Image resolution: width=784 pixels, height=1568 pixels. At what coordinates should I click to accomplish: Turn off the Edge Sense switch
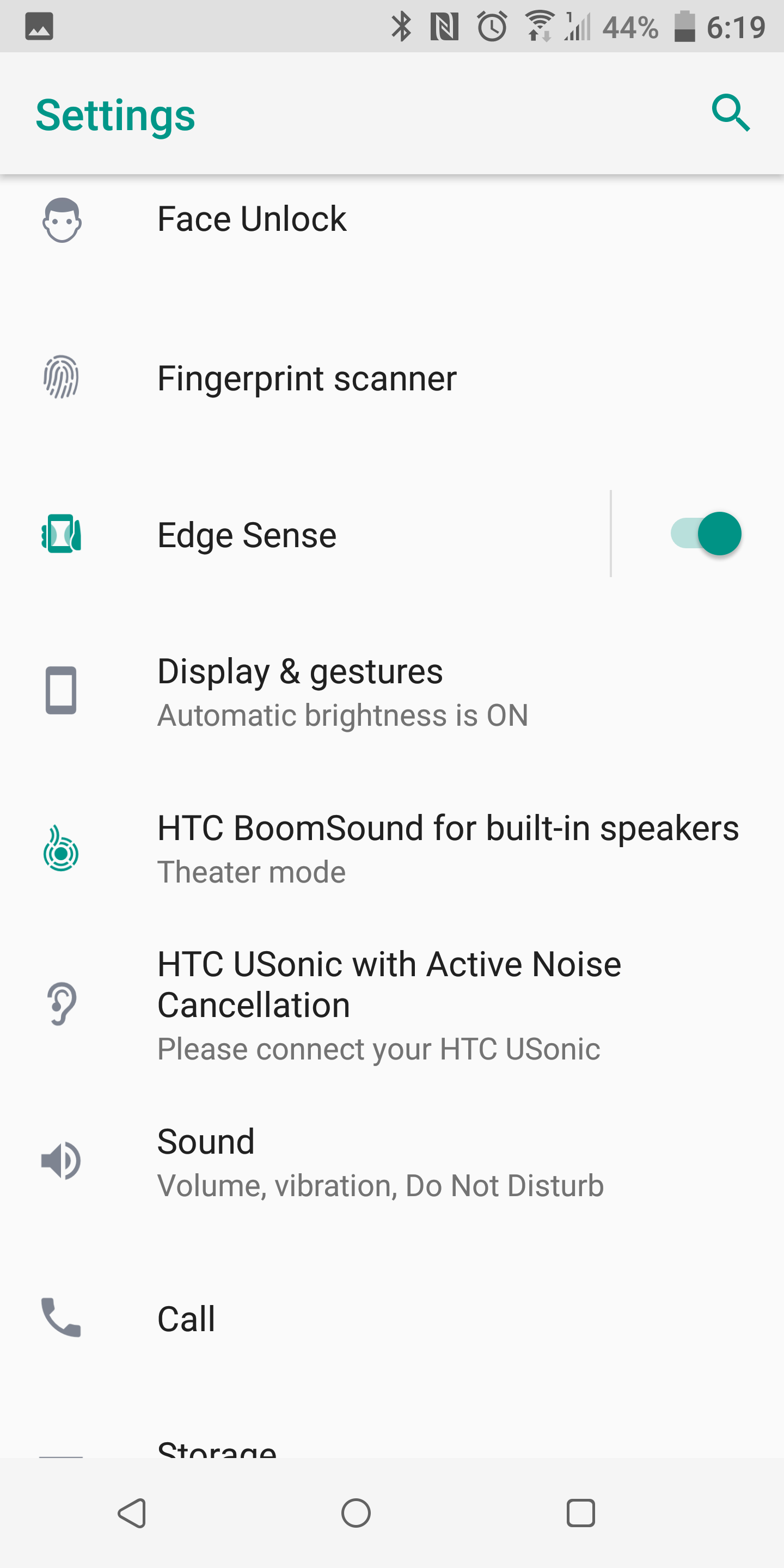[706, 534]
